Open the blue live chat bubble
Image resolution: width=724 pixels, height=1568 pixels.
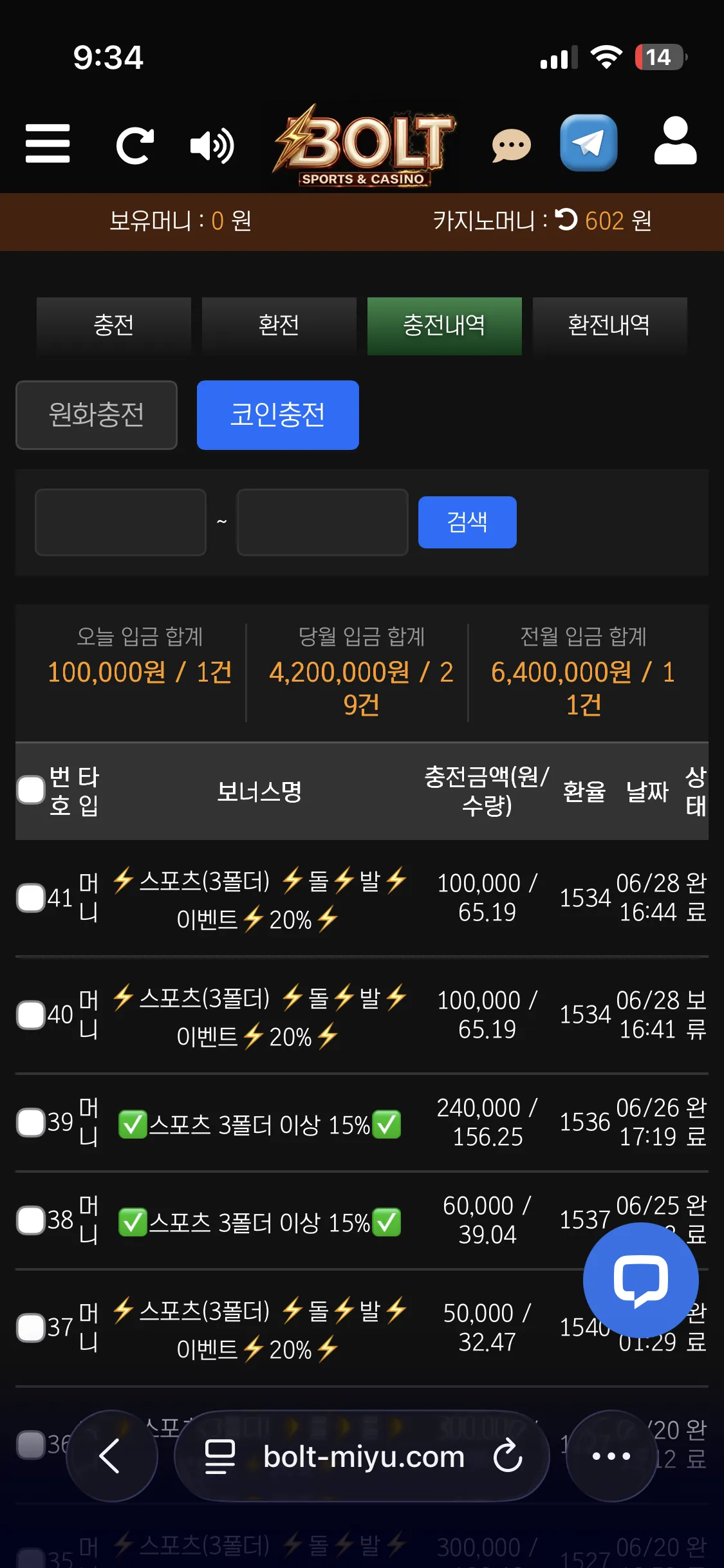(641, 1280)
